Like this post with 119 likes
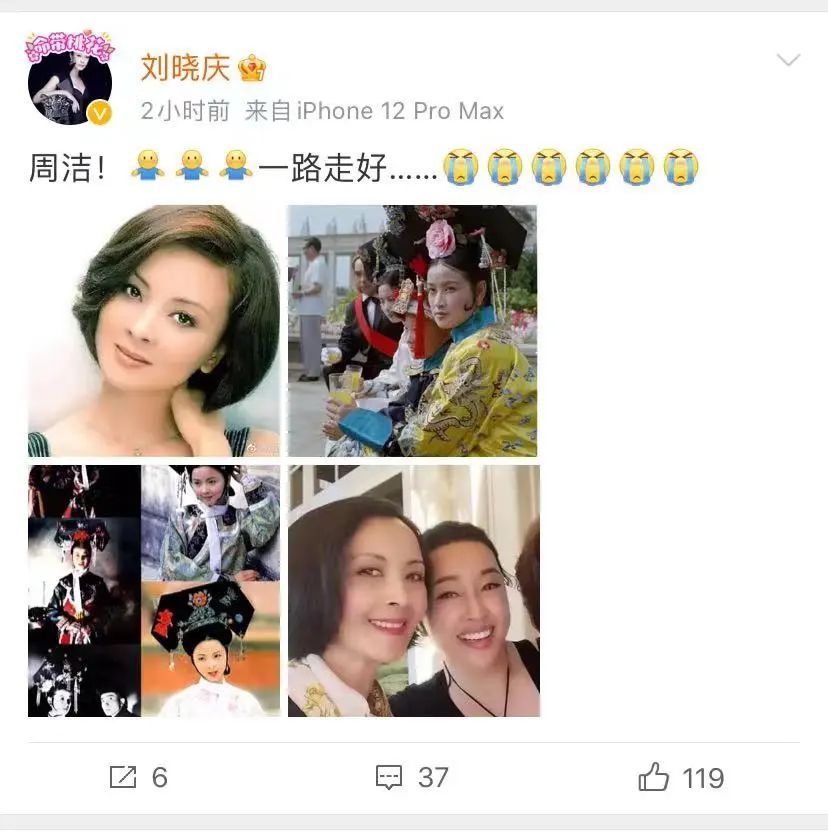Screen dimensions: 828x835 click(x=680, y=777)
